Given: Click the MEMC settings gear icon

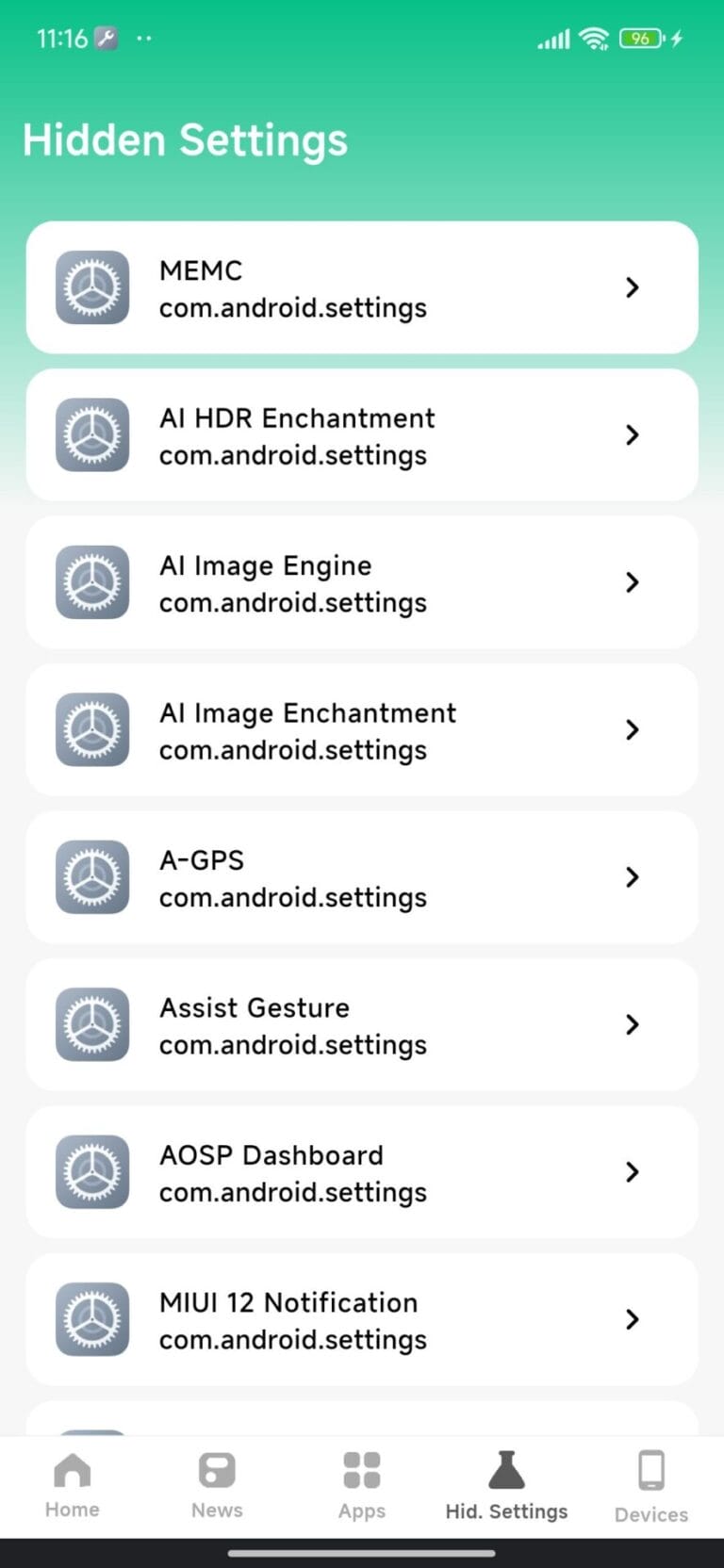Looking at the screenshot, I should pyautogui.click(x=92, y=287).
